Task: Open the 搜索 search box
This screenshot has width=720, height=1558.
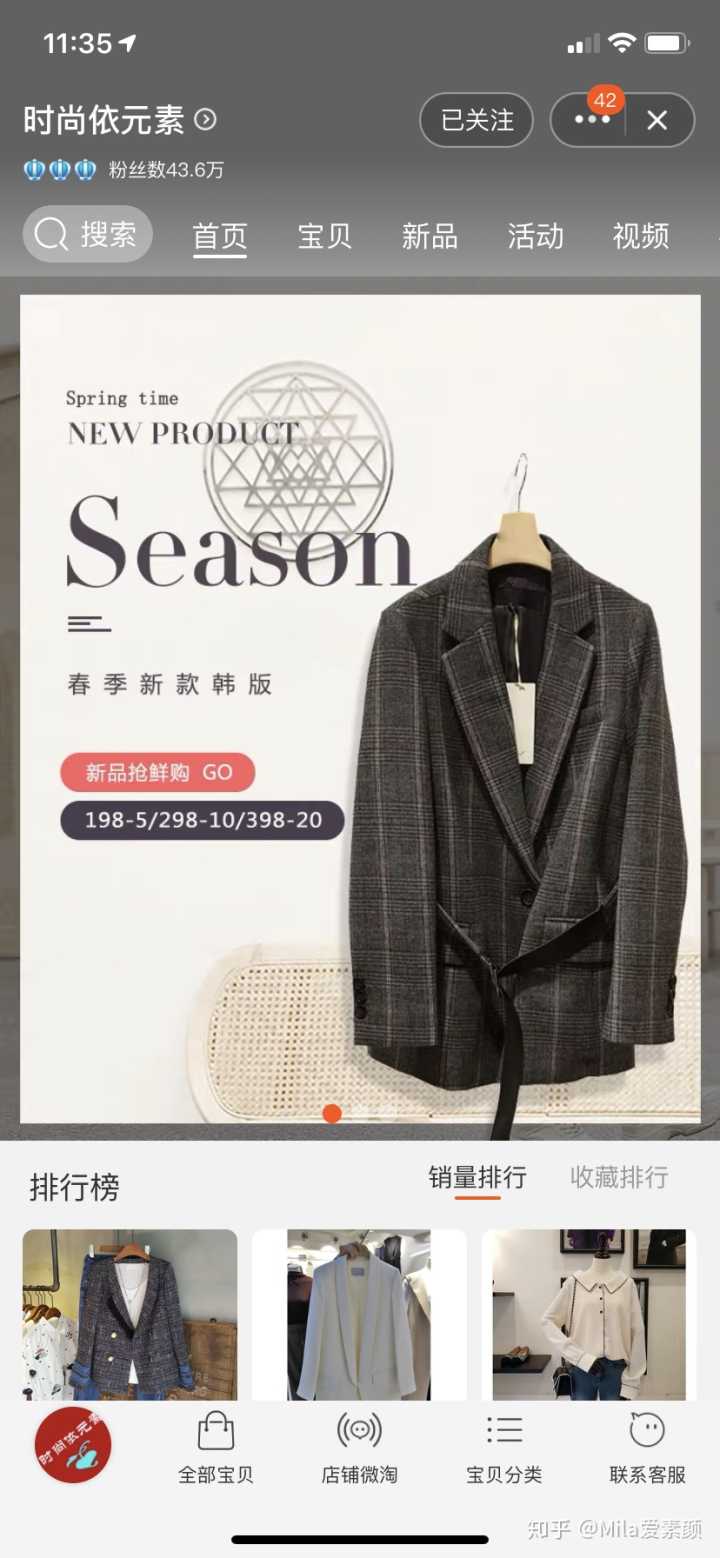Action: click(x=88, y=235)
